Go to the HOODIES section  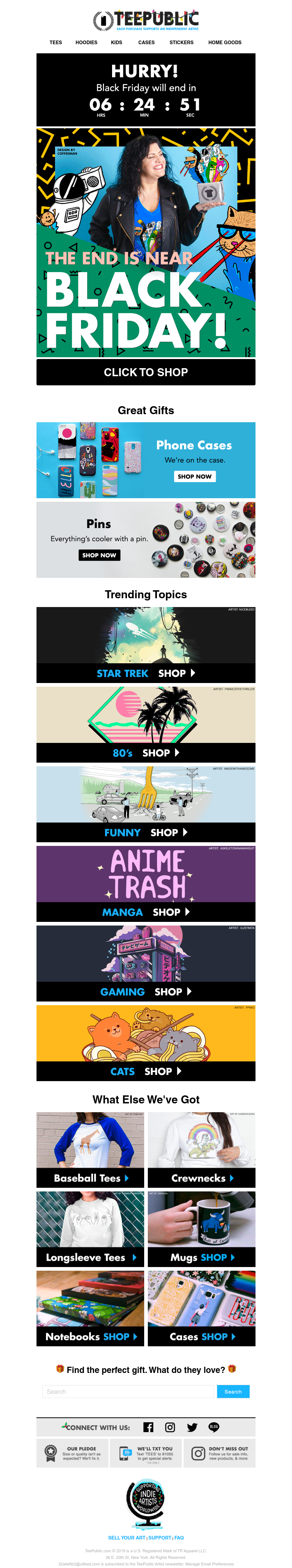86,43
